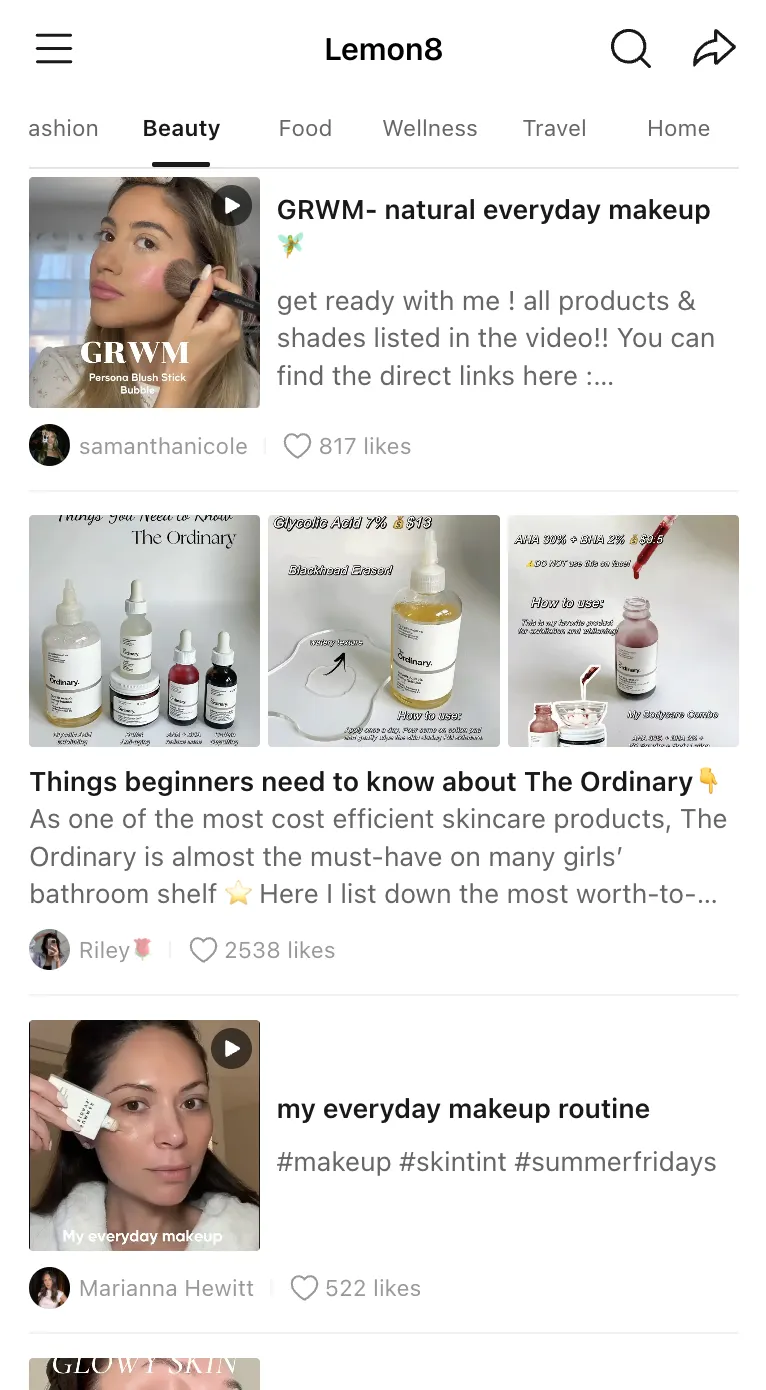Switch to the Home tab
Screen dimensions: 766x1390
pos(678,128)
